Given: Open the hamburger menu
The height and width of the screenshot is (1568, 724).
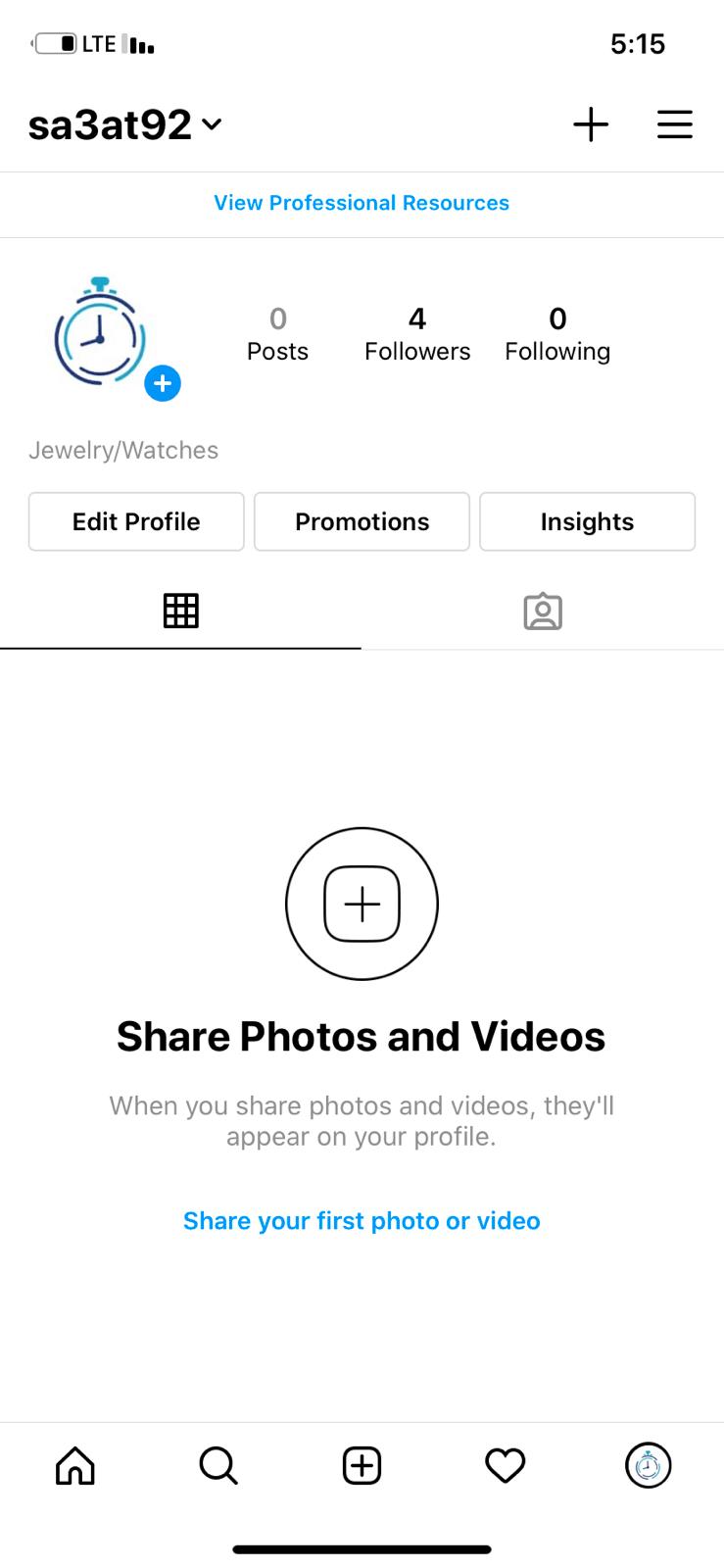Looking at the screenshot, I should tap(674, 124).
